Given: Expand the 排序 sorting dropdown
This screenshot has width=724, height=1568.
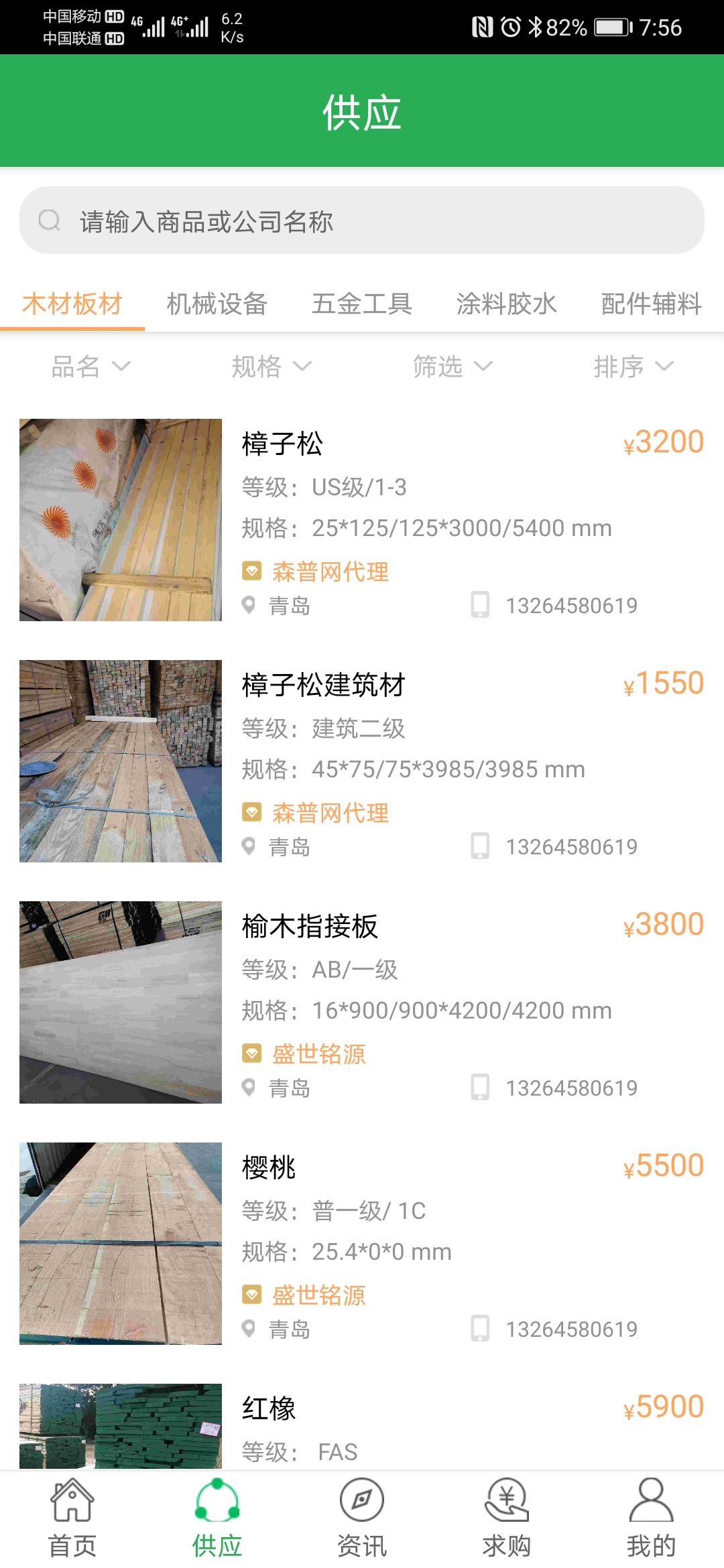Looking at the screenshot, I should pyautogui.click(x=634, y=367).
